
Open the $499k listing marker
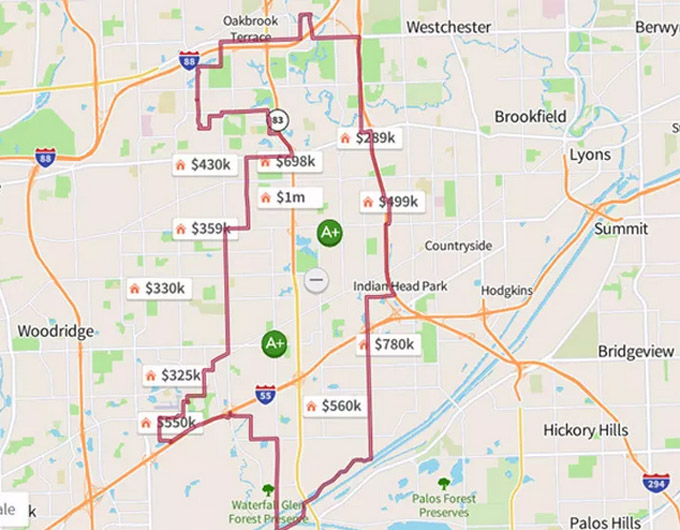(392, 202)
